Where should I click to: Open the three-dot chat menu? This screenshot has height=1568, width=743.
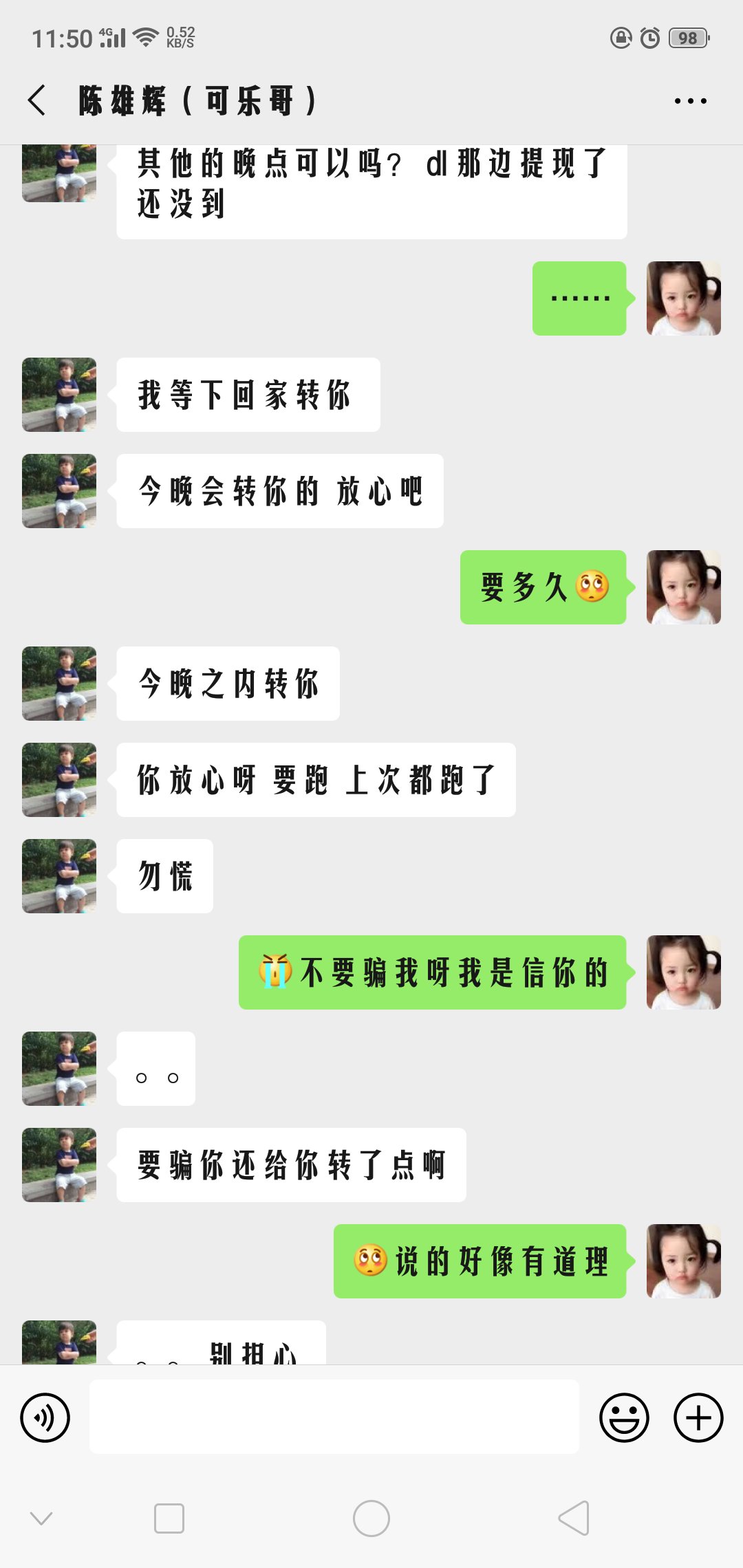(x=690, y=101)
